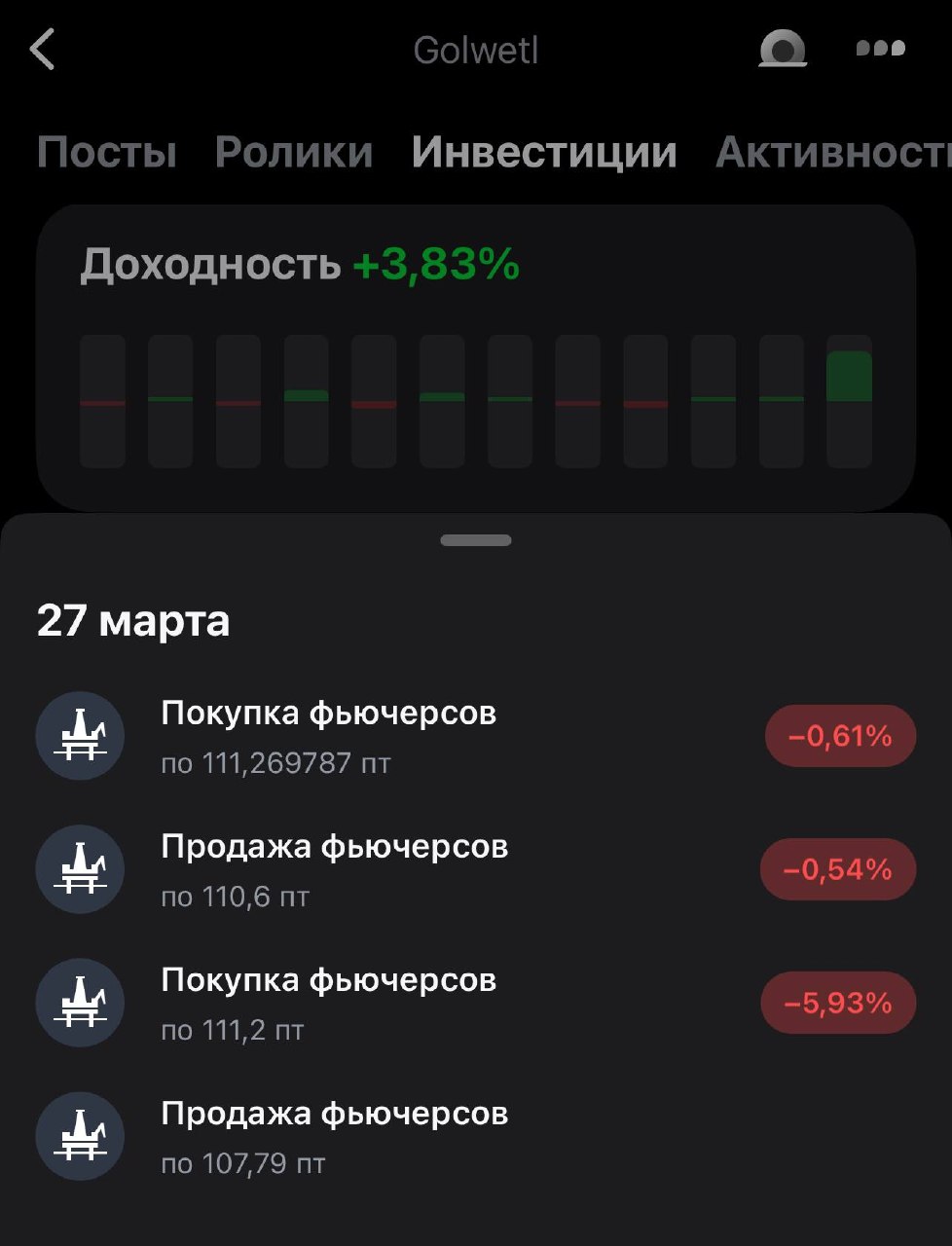
Task: Switch to the Посты tab
Action: [107, 153]
